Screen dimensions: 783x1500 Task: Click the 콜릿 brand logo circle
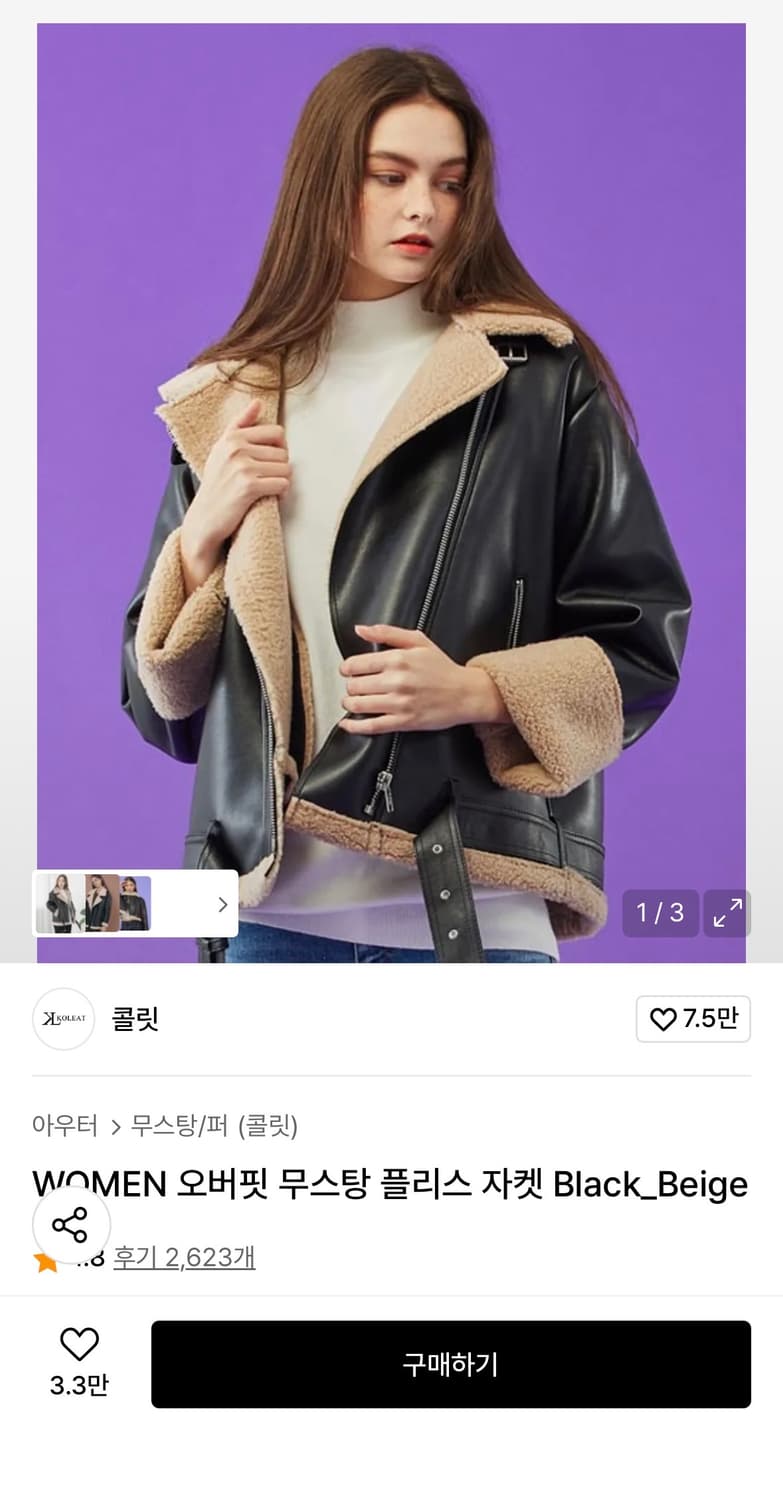(63, 1018)
